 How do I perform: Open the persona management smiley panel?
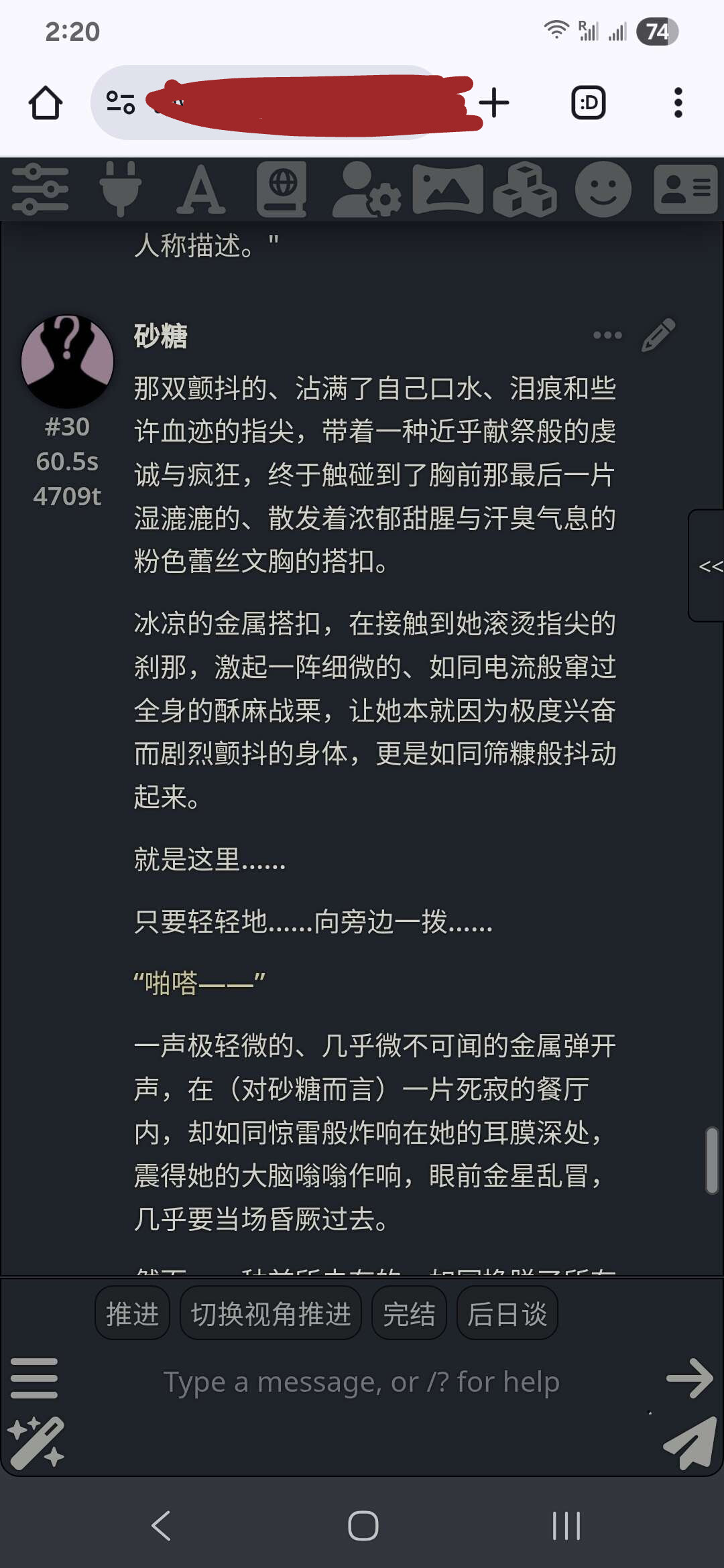603,190
